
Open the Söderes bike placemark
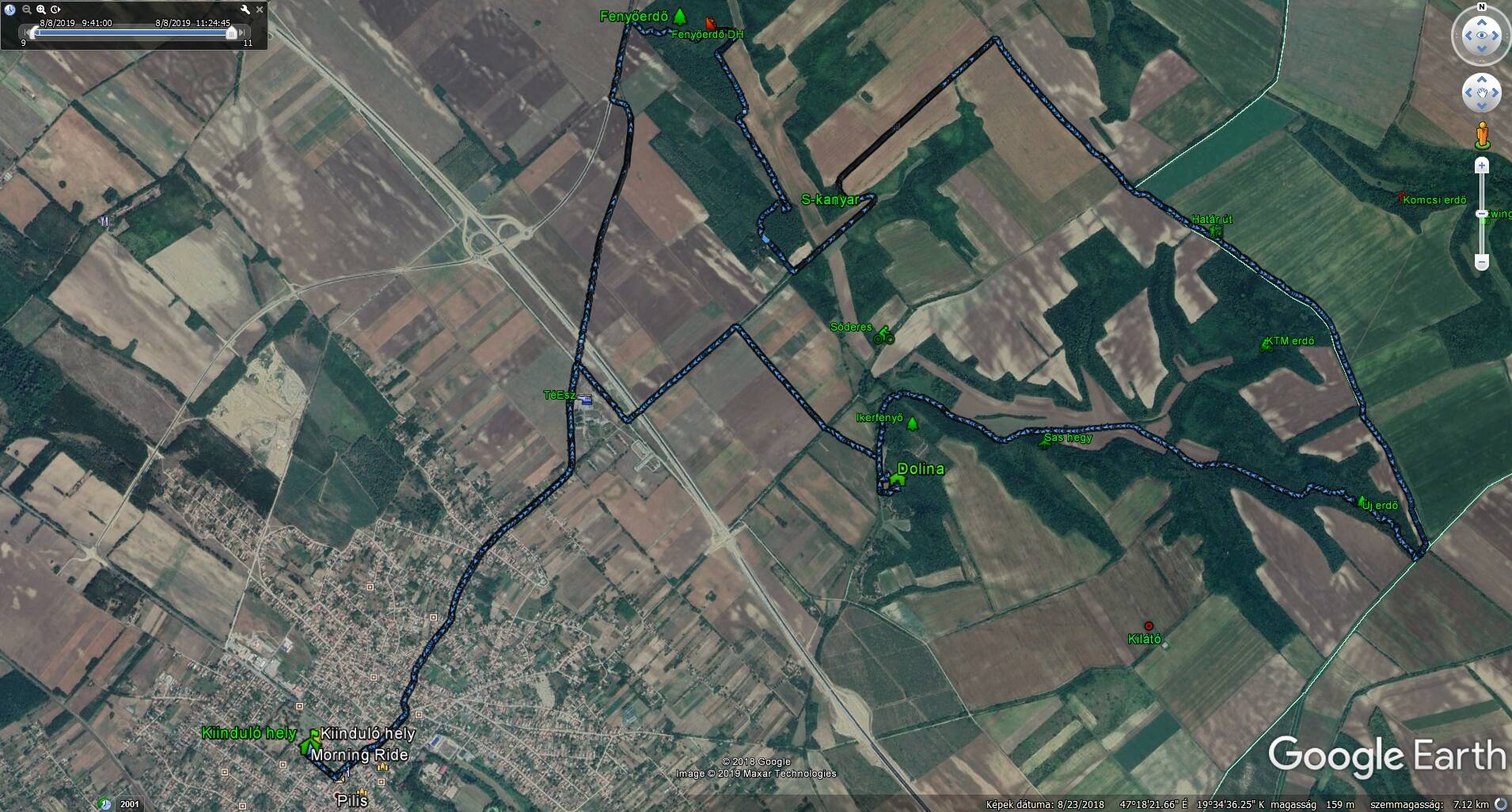pyautogui.click(x=883, y=336)
